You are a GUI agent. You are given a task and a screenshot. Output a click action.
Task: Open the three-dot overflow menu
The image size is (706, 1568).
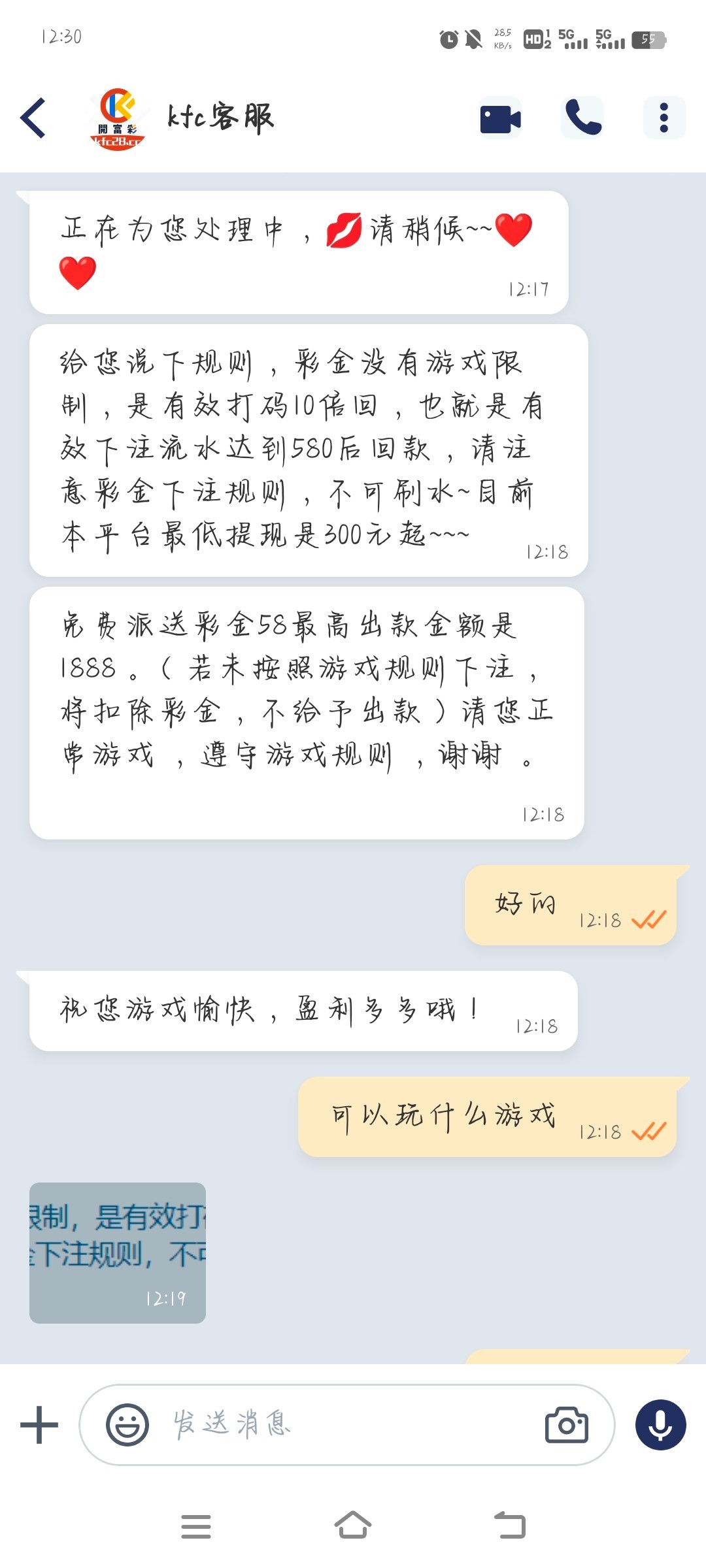[664, 118]
